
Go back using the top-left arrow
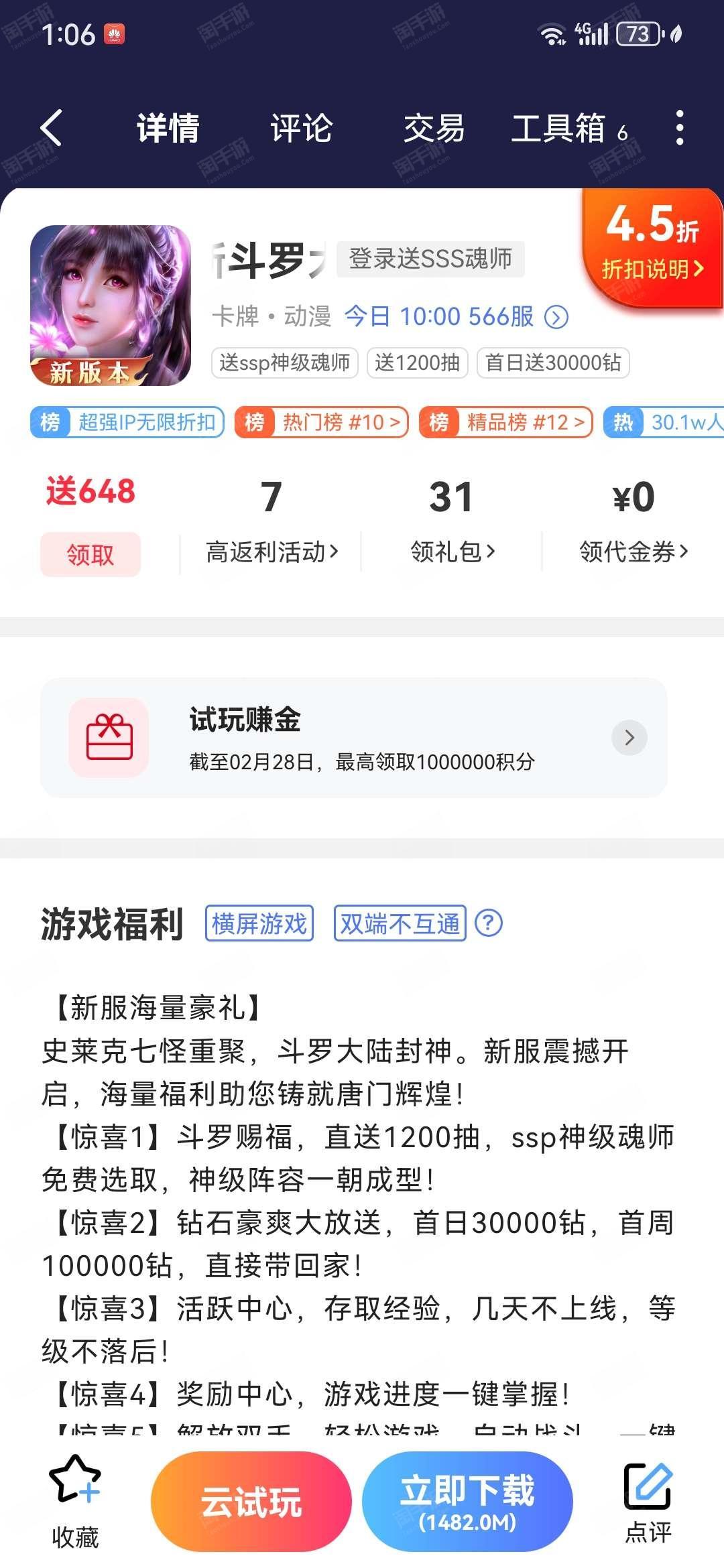click(x=52, y=127)
